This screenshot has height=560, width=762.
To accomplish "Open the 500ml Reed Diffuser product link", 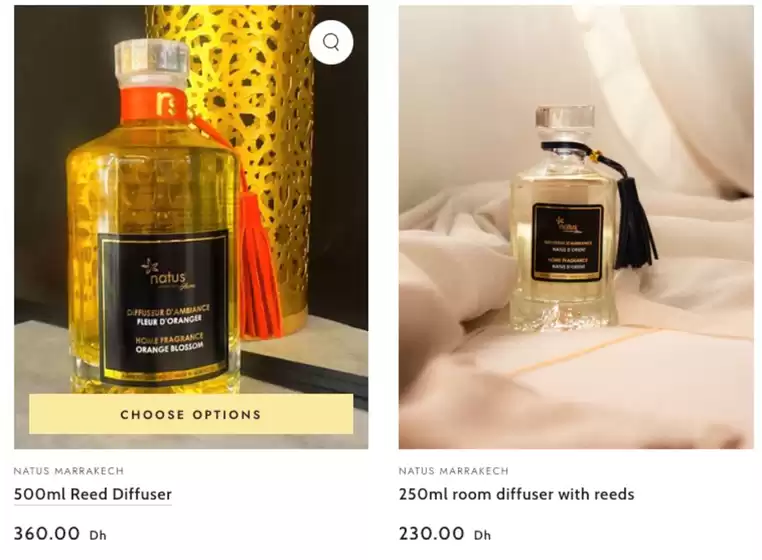I will point(93,494).
